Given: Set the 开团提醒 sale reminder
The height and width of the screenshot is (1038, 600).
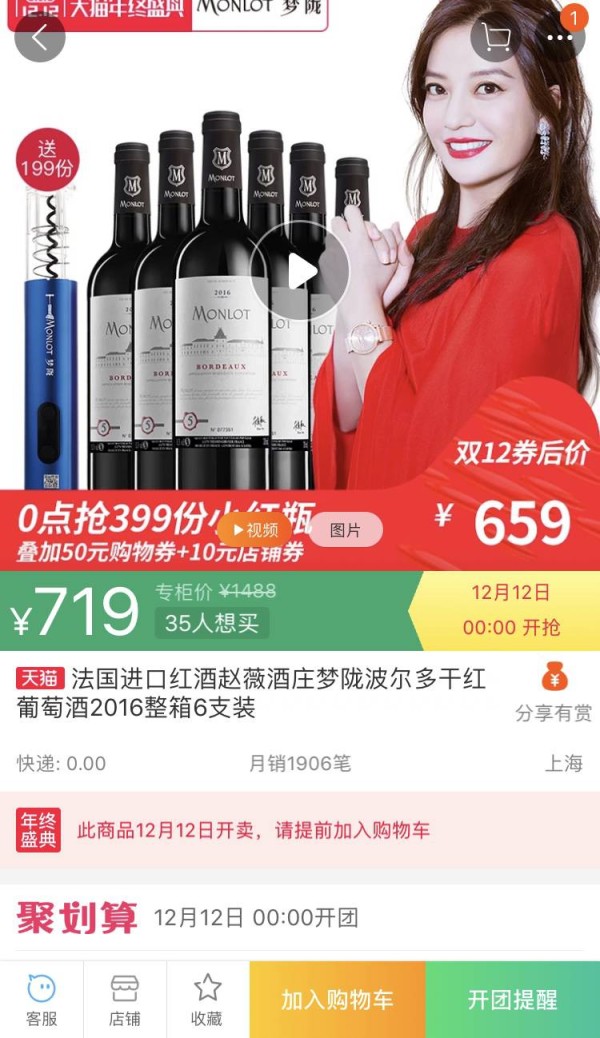Looking at the screenshot, I should (x=512, y=1000).
